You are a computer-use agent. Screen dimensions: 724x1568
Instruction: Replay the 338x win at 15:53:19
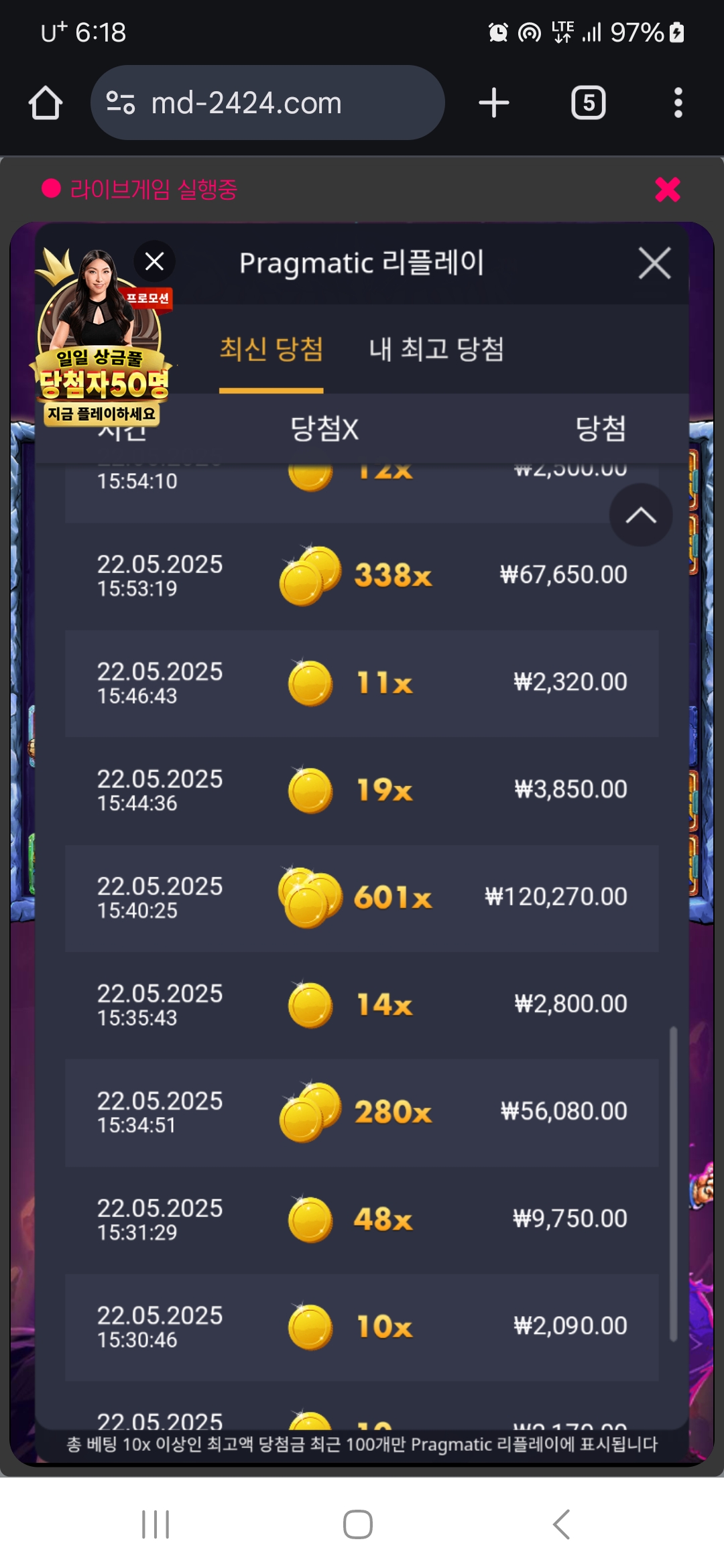point(362,576)
